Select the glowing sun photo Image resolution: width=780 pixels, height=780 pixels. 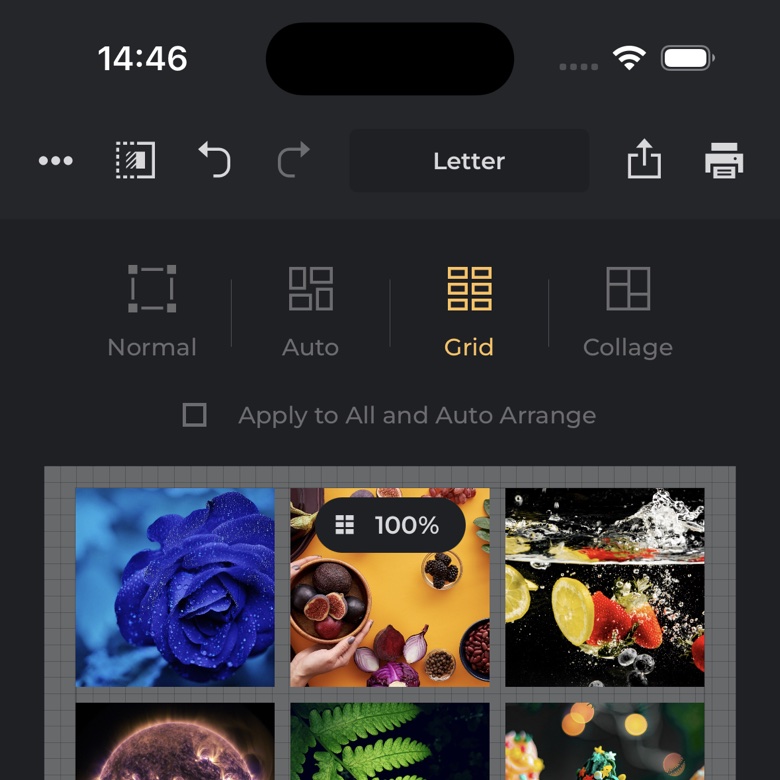(x=175, y=742)
